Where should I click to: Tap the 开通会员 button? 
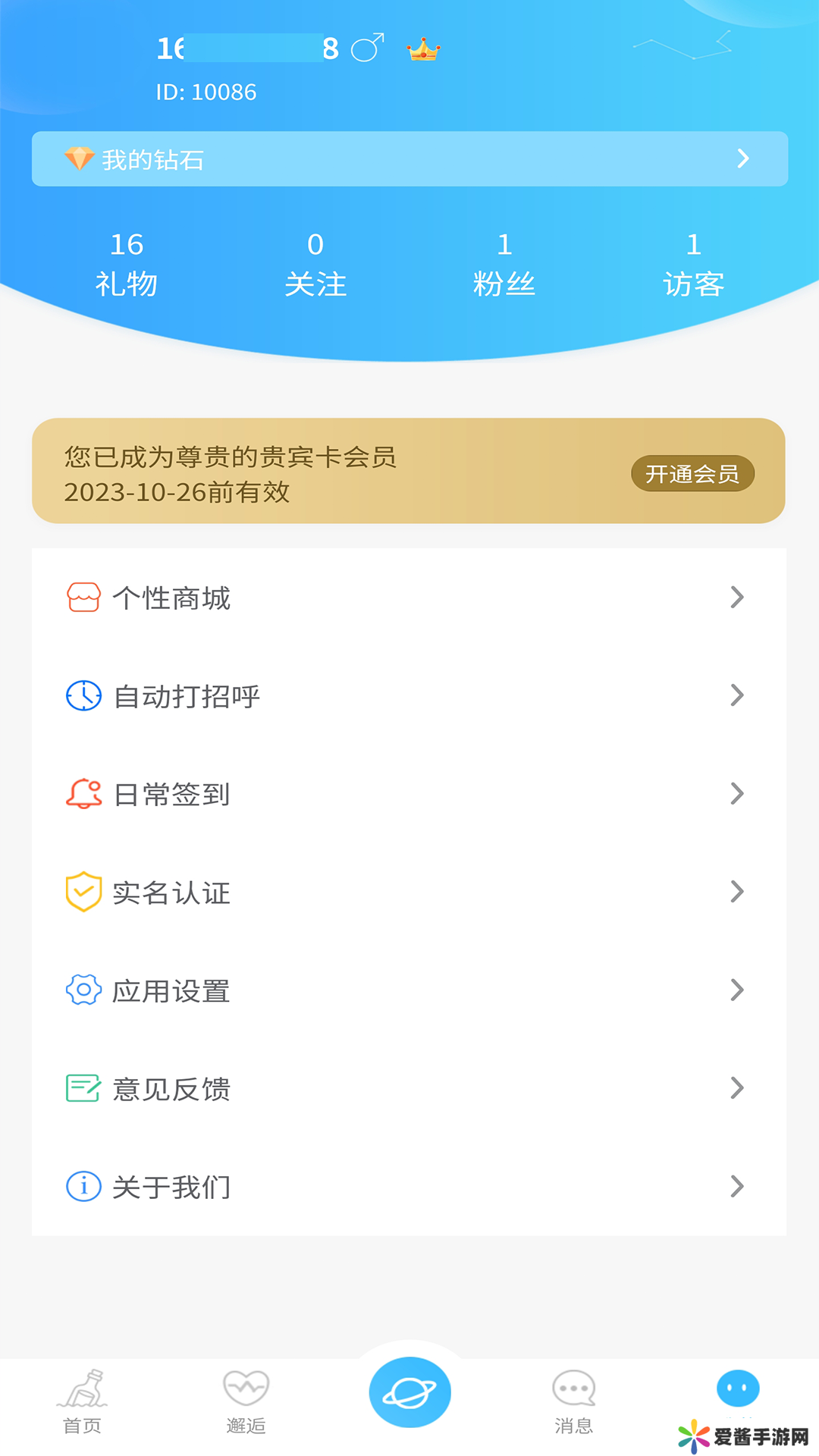[692, 474]
